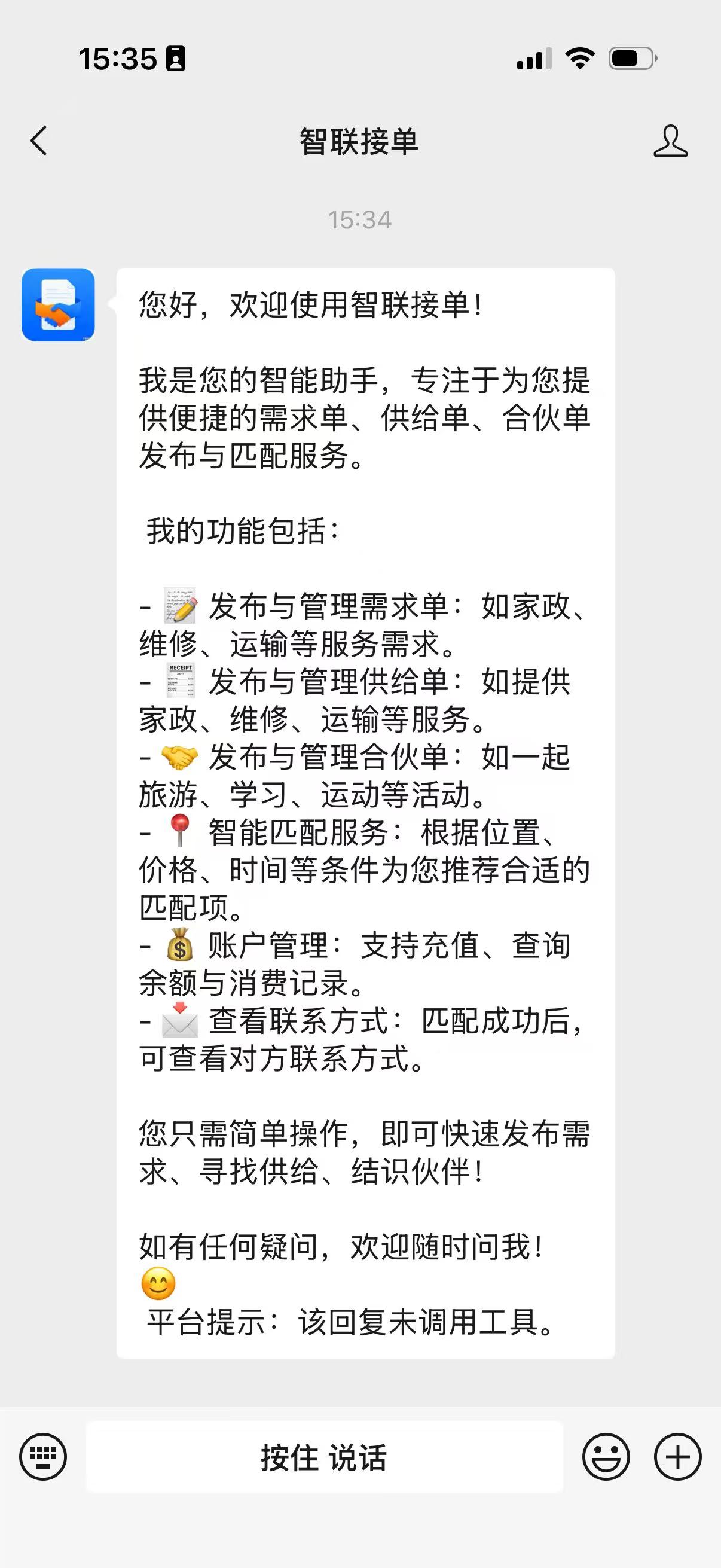Screen dimensions: 721x1568
Task: Open the plus attachments menu
Action: [x=677, y=1457]
